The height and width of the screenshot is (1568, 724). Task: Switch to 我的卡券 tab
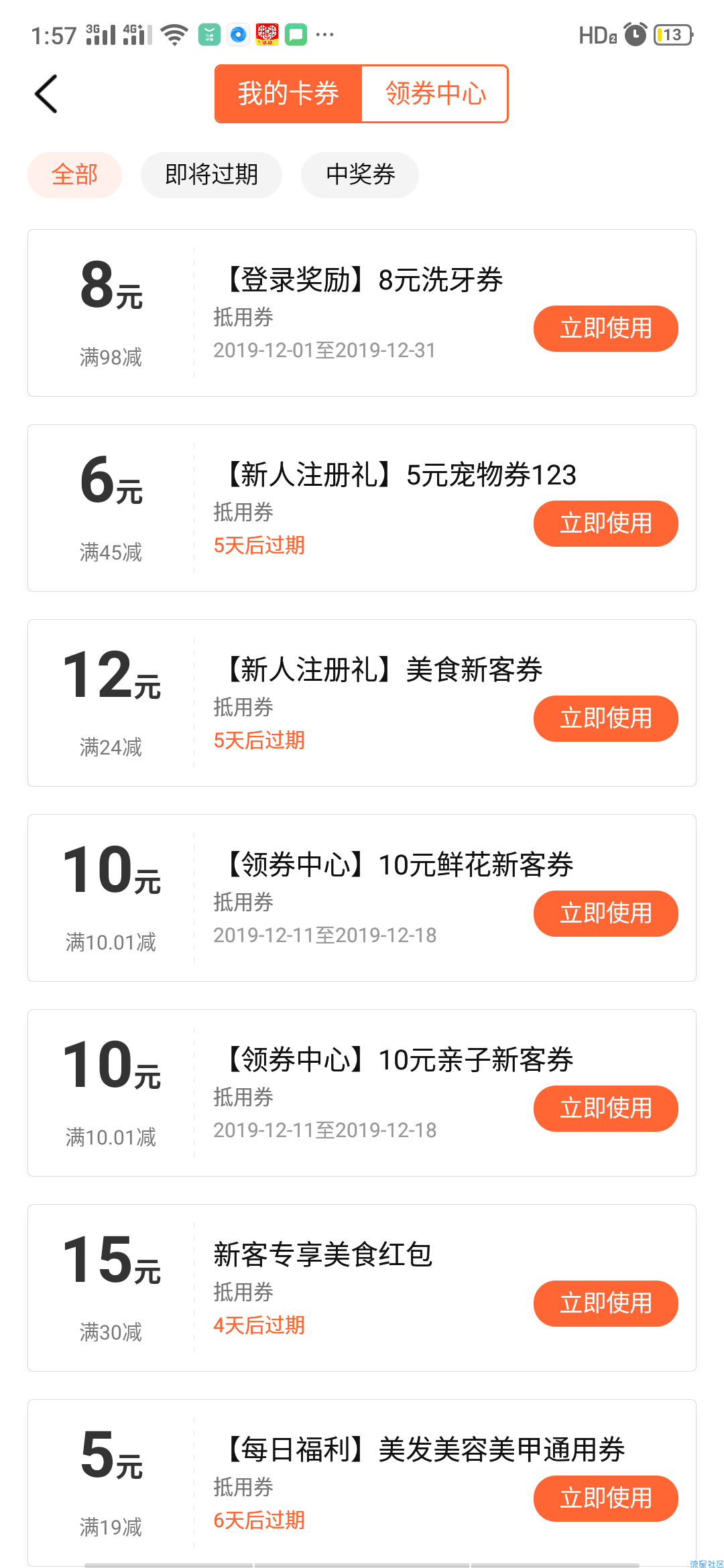[x=288, y=94]
